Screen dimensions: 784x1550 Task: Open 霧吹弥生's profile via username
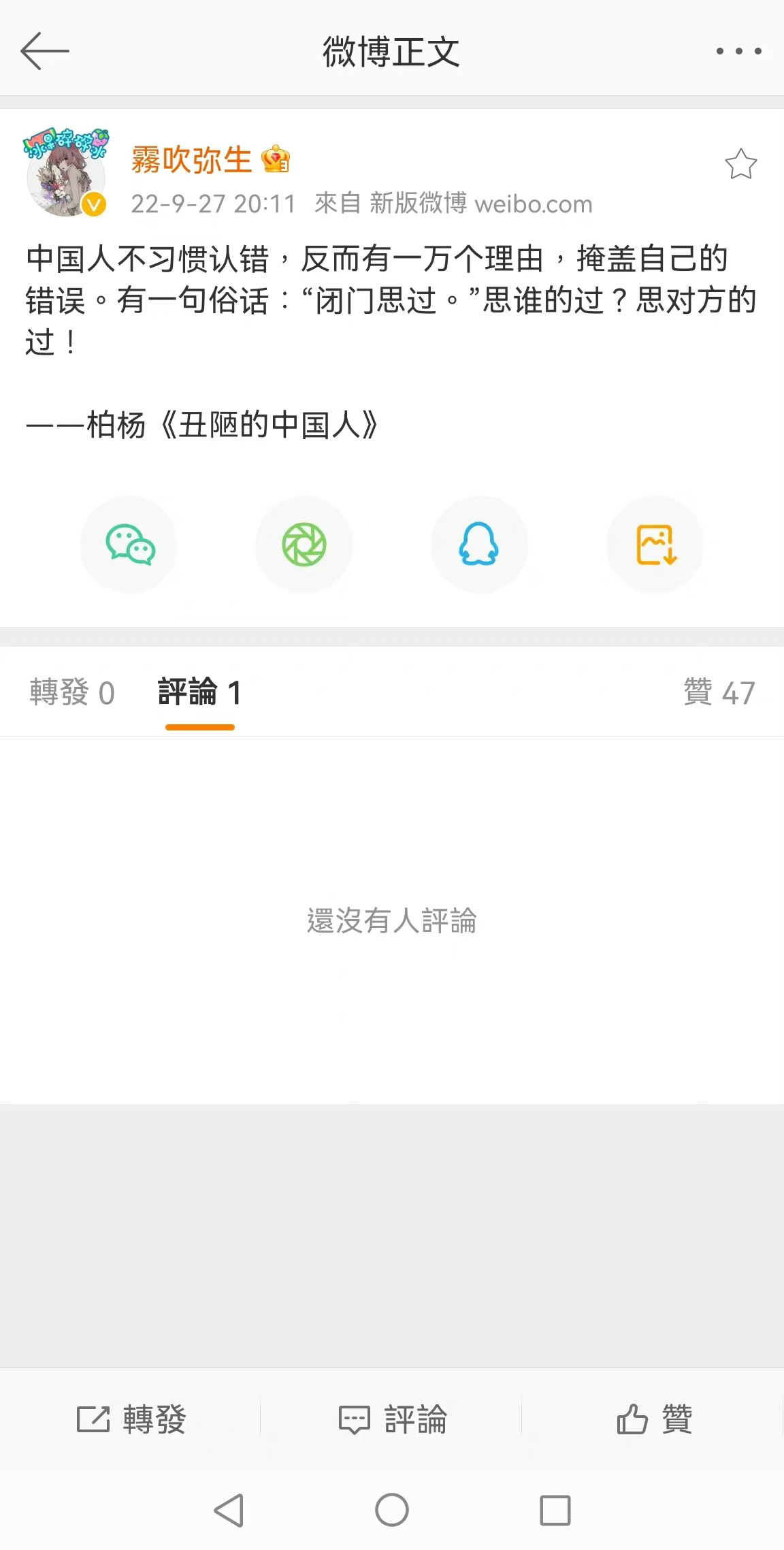191,161
